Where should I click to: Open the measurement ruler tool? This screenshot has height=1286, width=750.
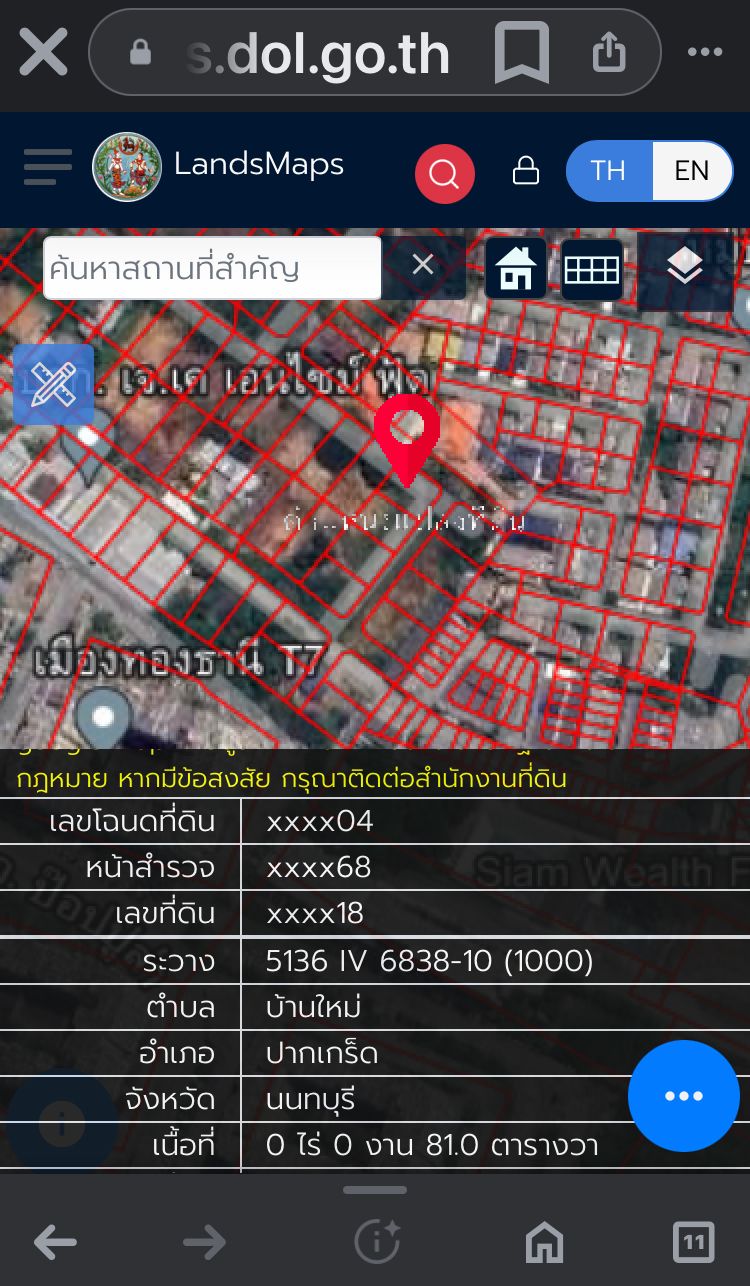(53, 385)
